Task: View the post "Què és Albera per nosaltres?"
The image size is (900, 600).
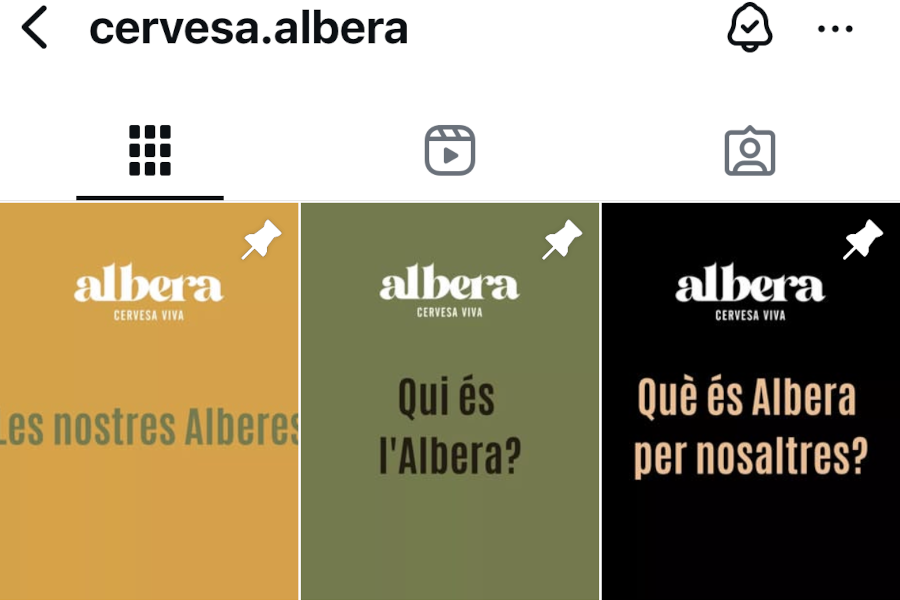Action: pyautogui.click(x=751, y=402)
